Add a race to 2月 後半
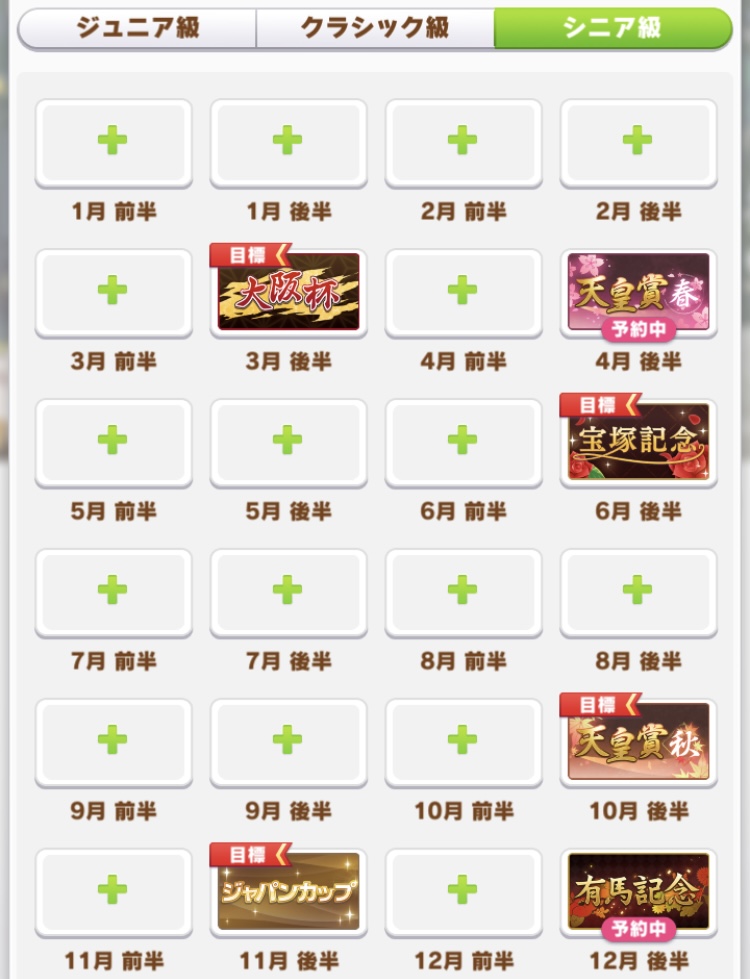The image size is (750, 979). point(637,142)
